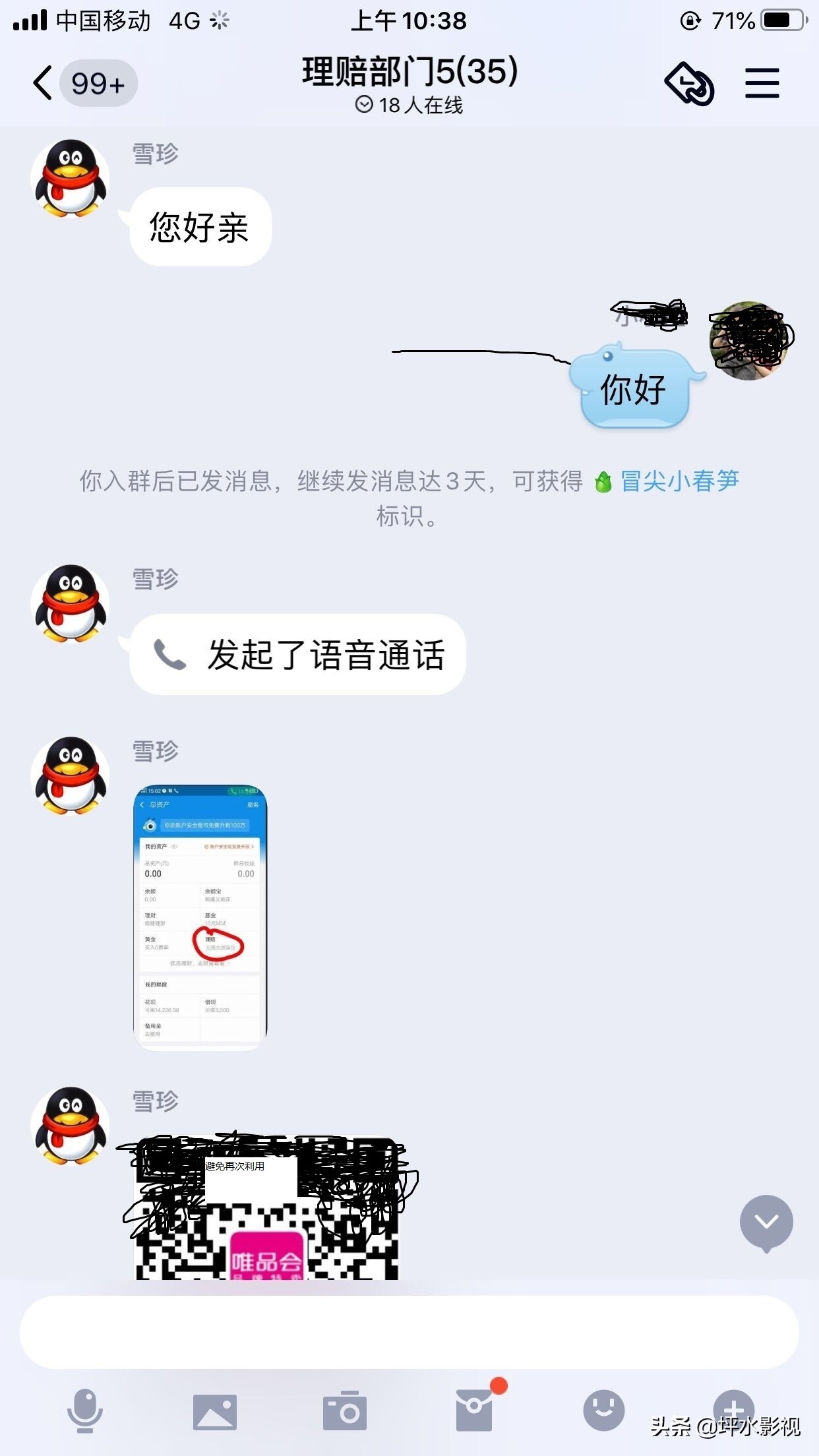Open the photo gallery picker
Image resolution: width=819 pixels, height=1456 pixels.
pos(215,1412)
